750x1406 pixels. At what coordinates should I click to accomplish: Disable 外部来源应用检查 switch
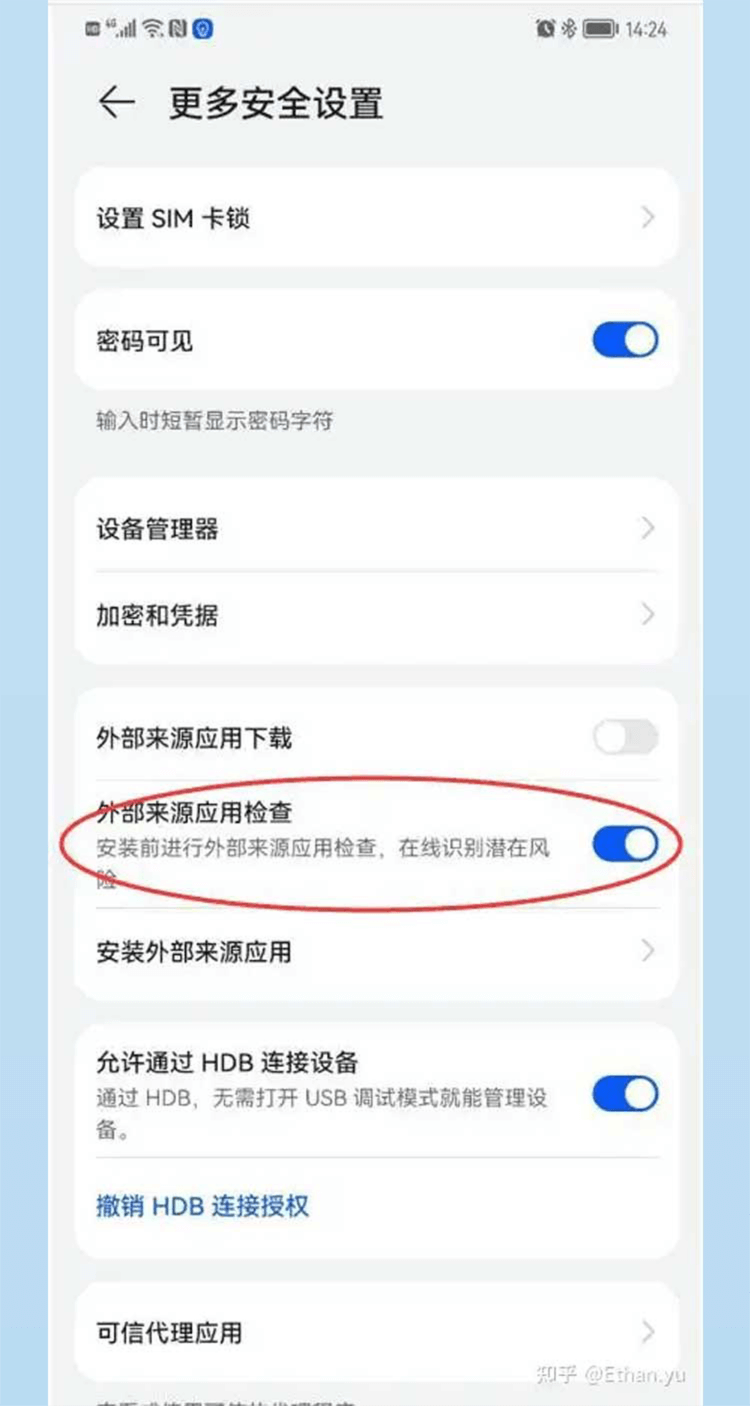pos(625,844)
